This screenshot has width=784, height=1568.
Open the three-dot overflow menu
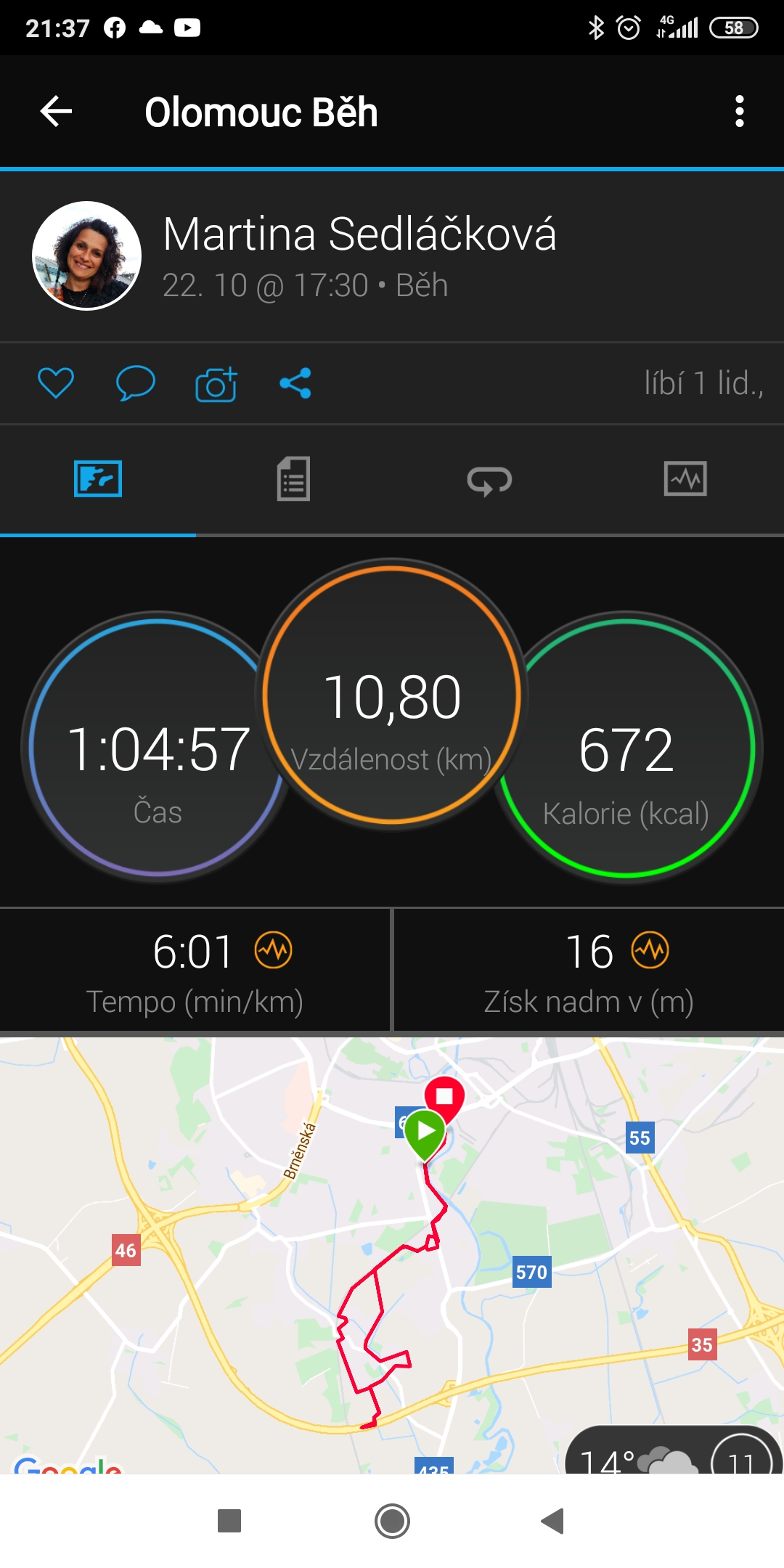(739, 112)
